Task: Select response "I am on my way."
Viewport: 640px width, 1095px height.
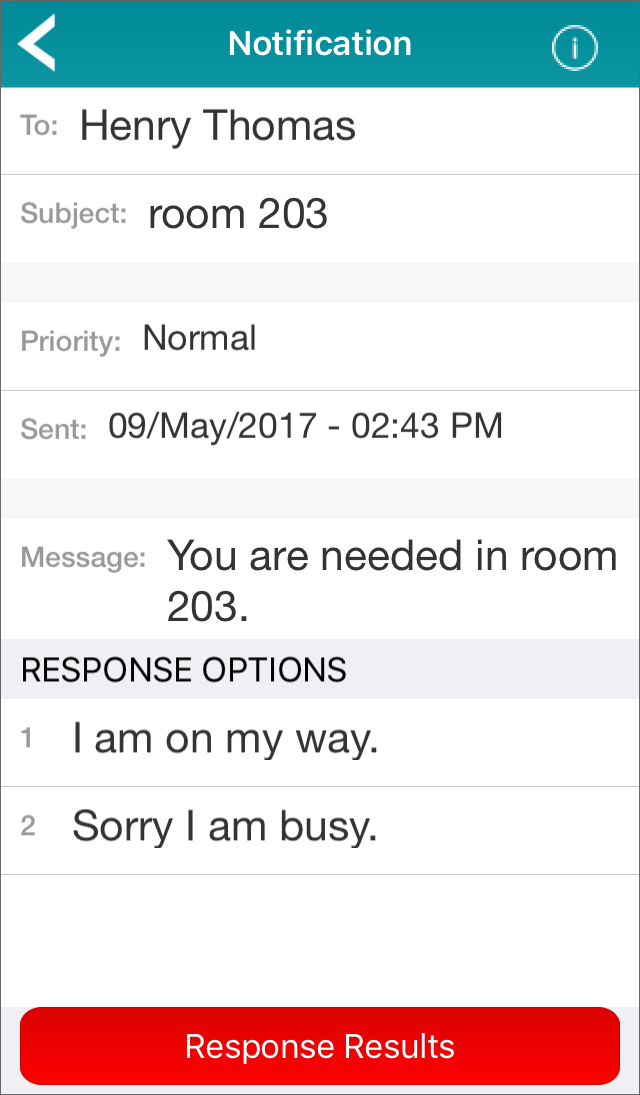Action: click(x=320, y=742)
